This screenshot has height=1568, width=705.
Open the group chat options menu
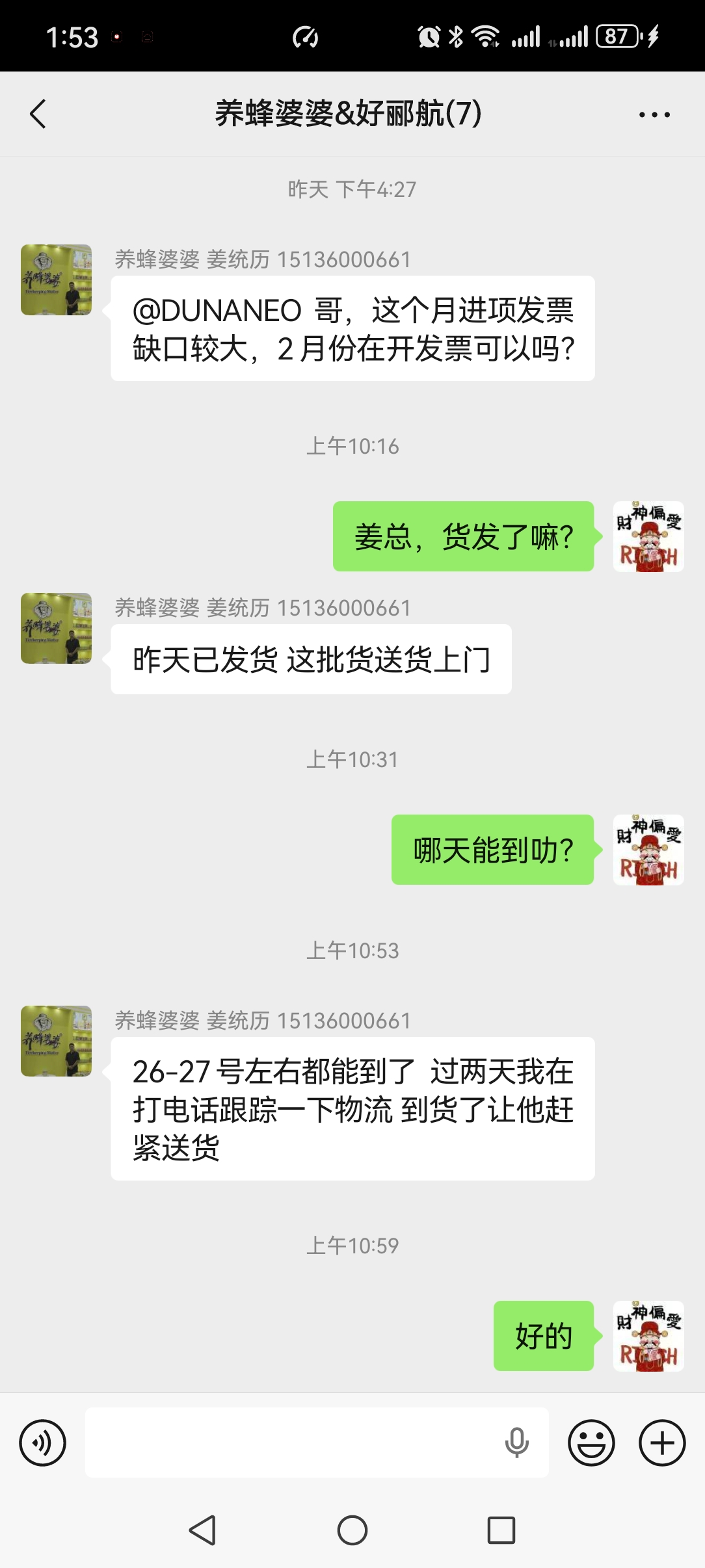pos(654,114)
